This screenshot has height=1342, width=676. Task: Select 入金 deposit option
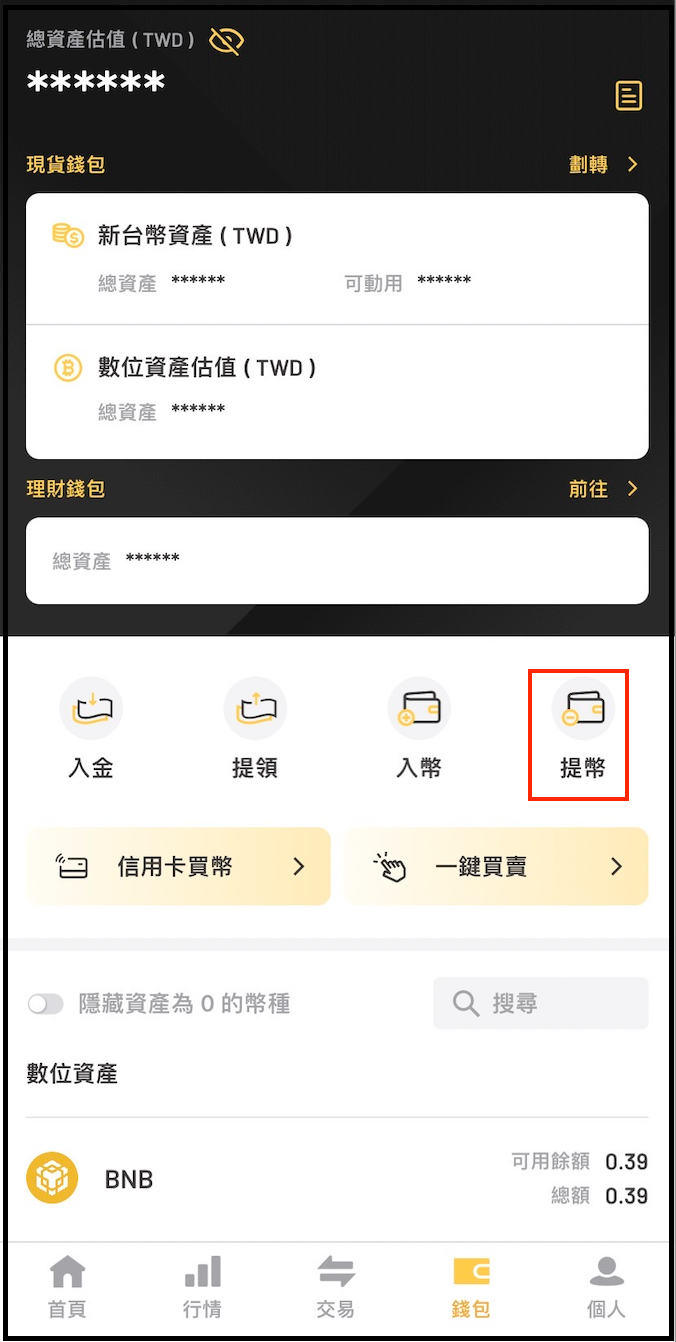tap(91, 728)
